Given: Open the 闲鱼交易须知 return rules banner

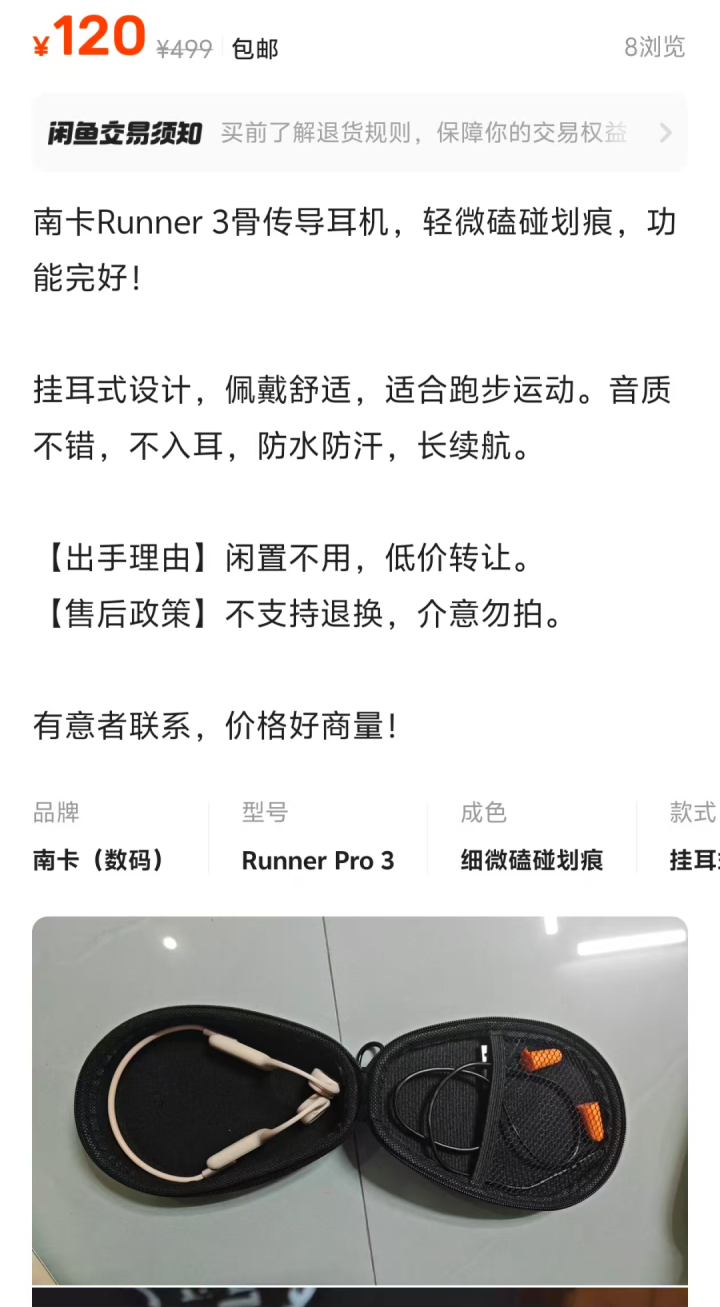Looking at the screenshot, I should pyautogui.click(x=360, y=133).
